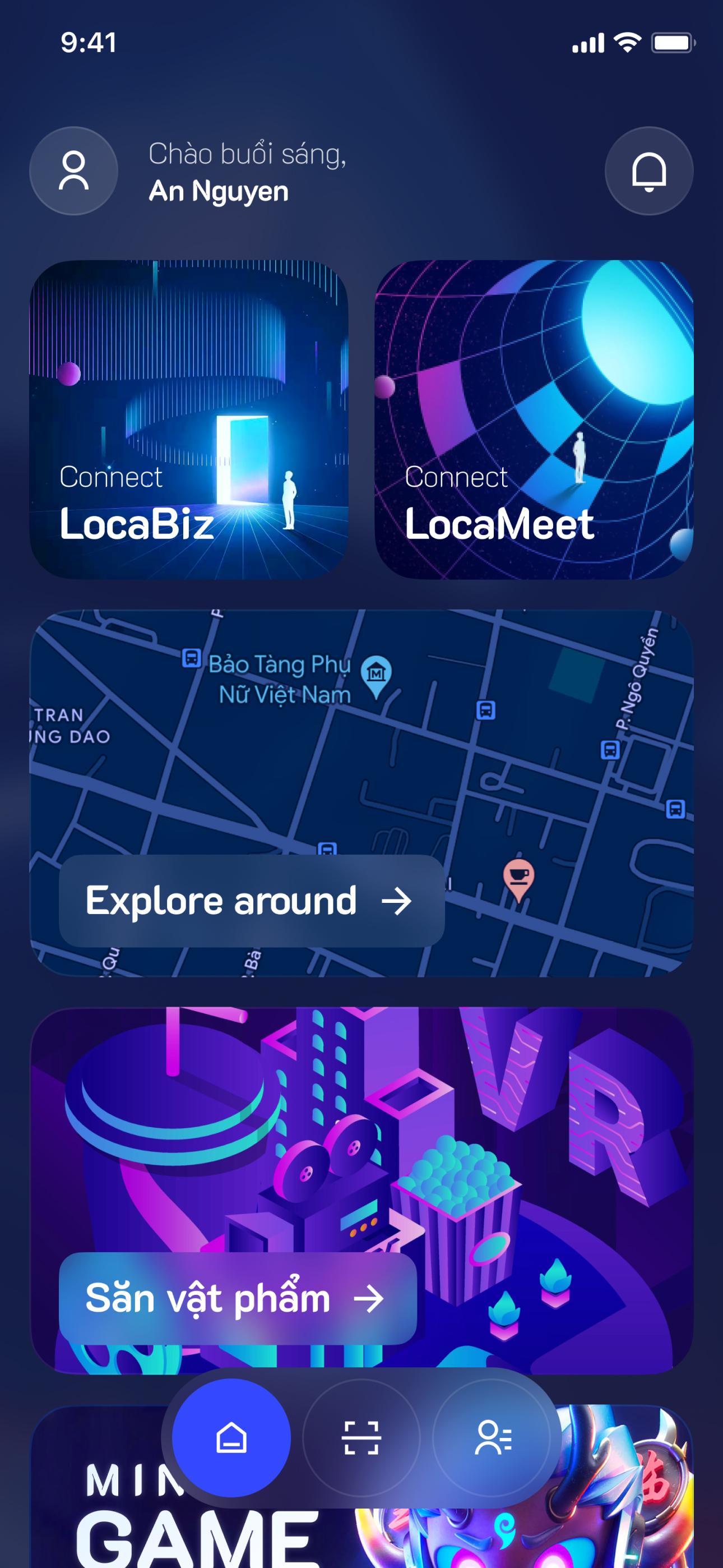The image size is (723, 1568).
Task: Tap the Explore around button
Action: [251, 900]
